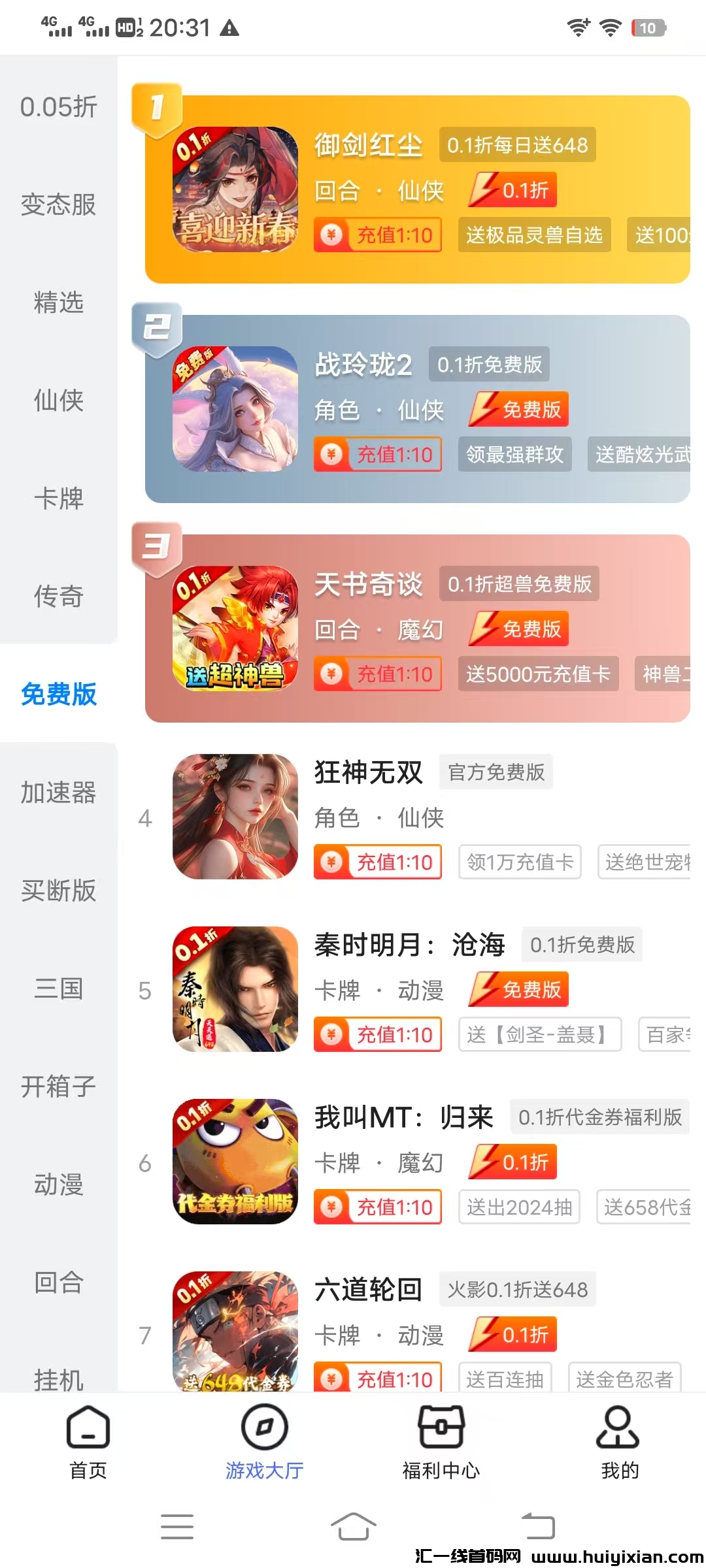
Task: Open the 狂神无双 game listing
Action: coord(368,772)
